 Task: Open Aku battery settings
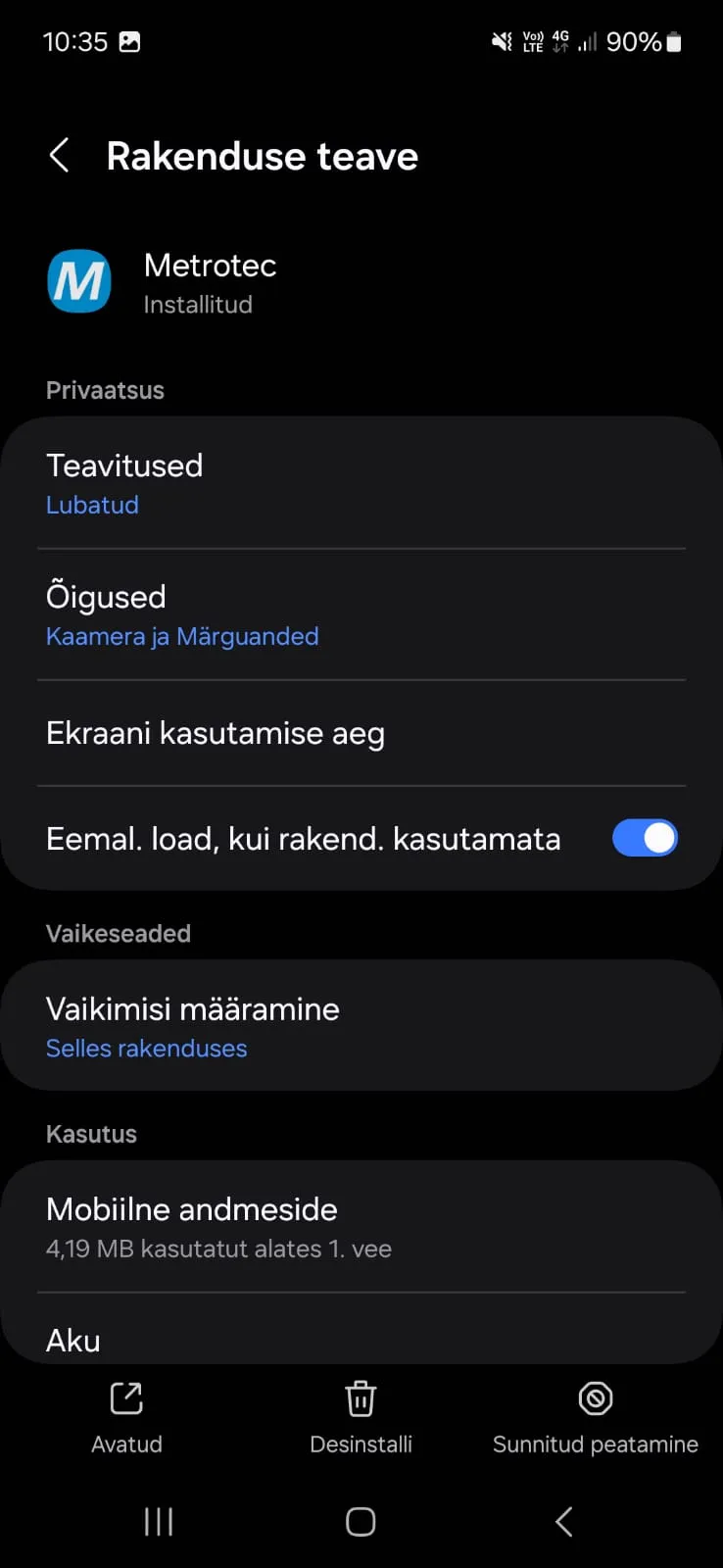(x=361, y=1339)
